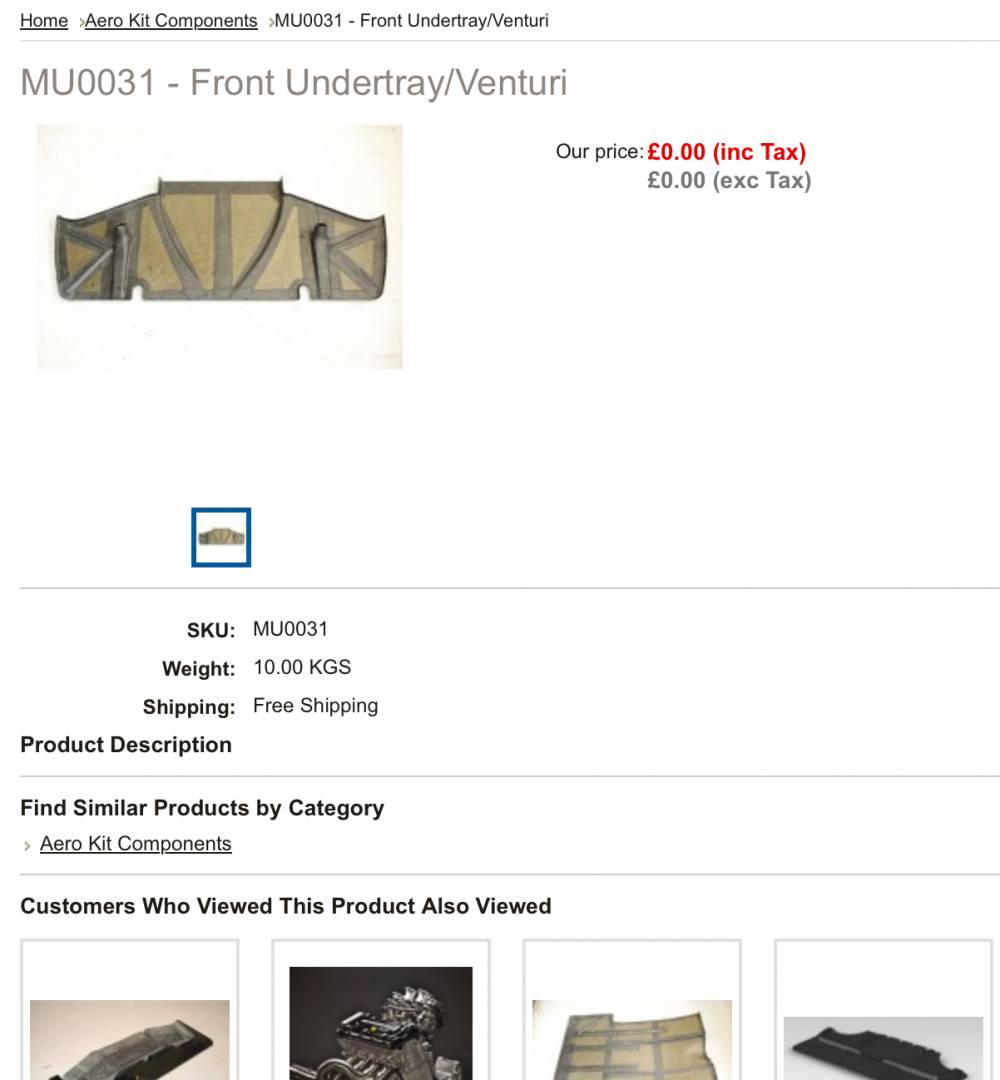The height and width of the screenshot is (1080, 1000).
Task: Go to the Home breadcrumb link
Action: (x=44, y=20)
